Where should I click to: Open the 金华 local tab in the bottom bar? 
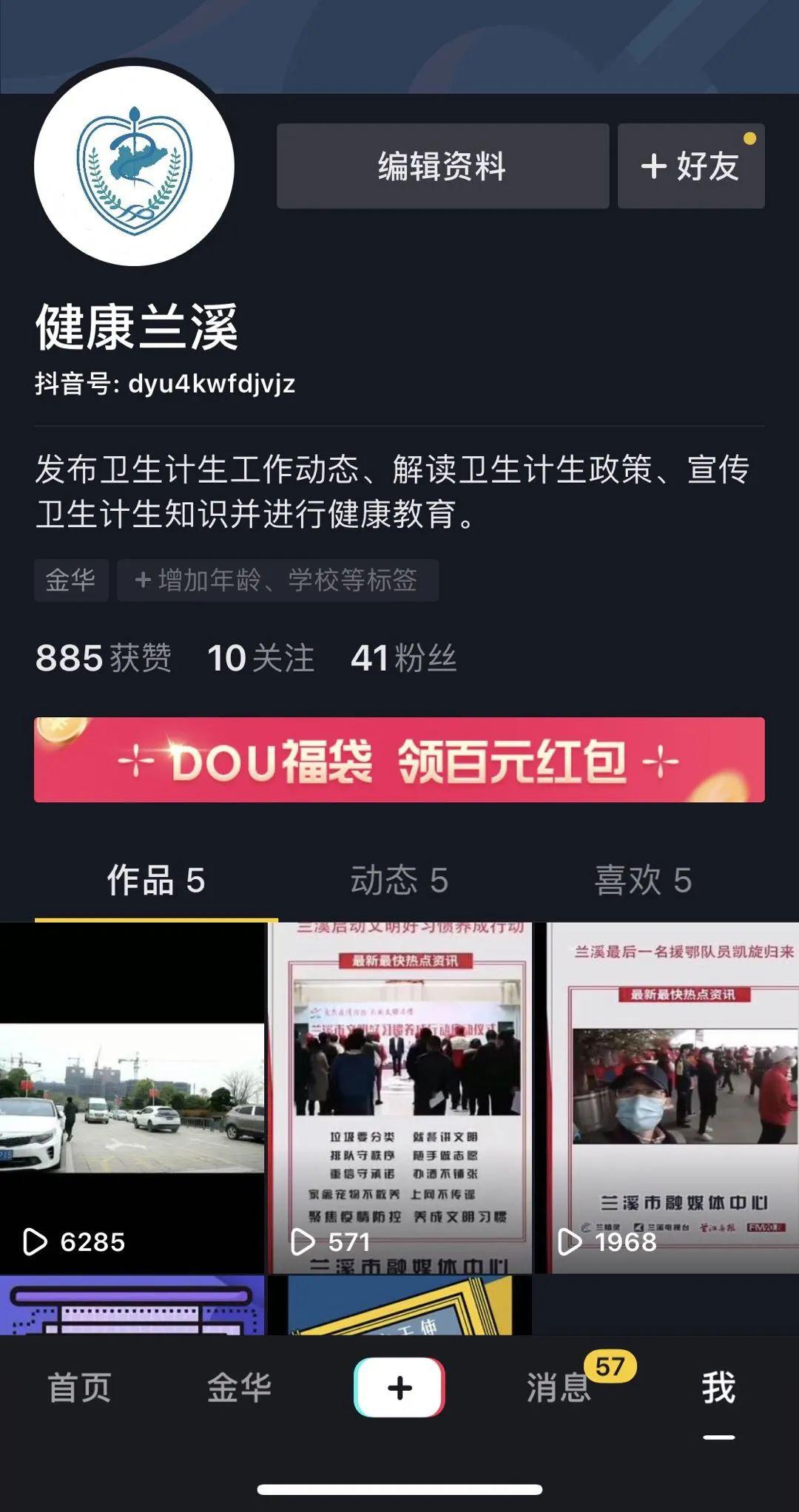239,1387
